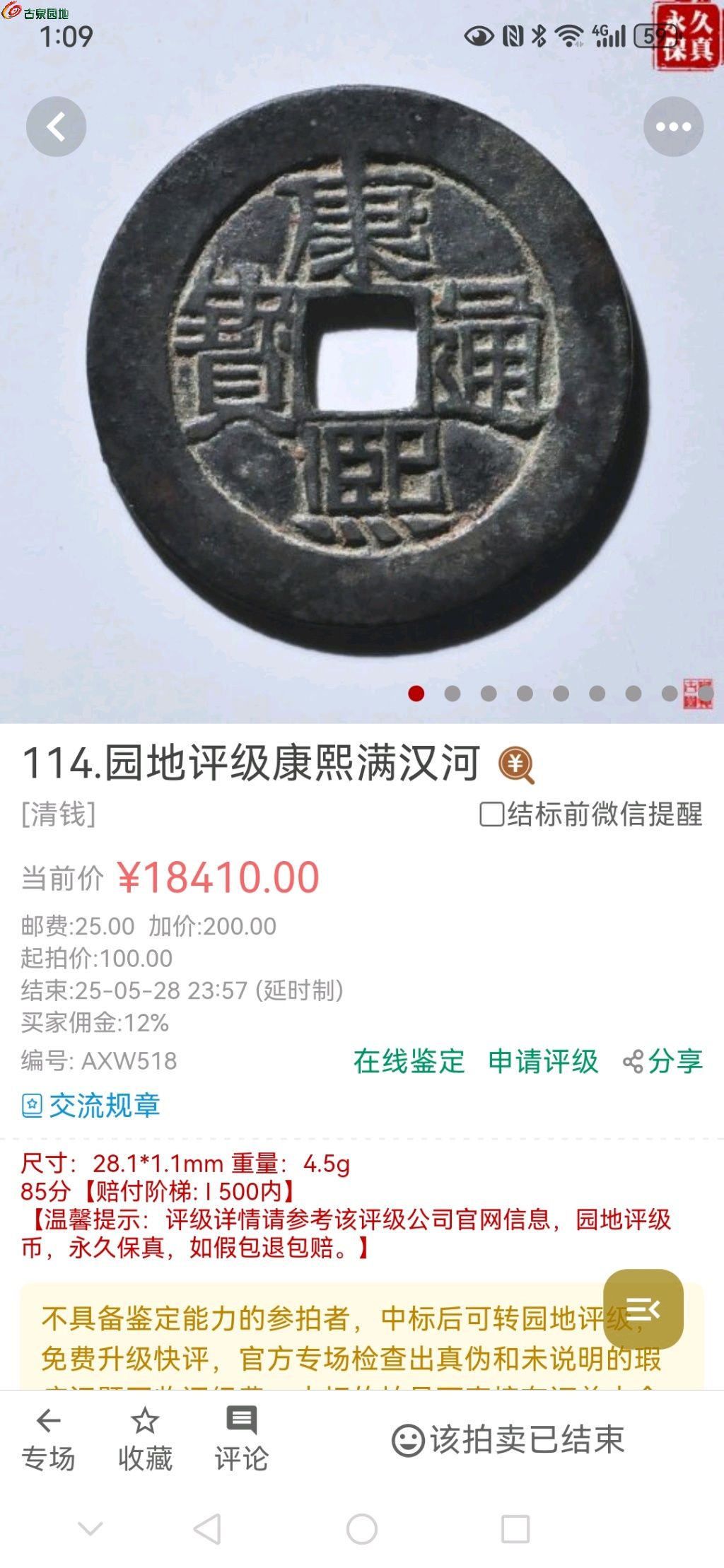Check the 结标前微信提醒 checkbox

coord(491,814)
